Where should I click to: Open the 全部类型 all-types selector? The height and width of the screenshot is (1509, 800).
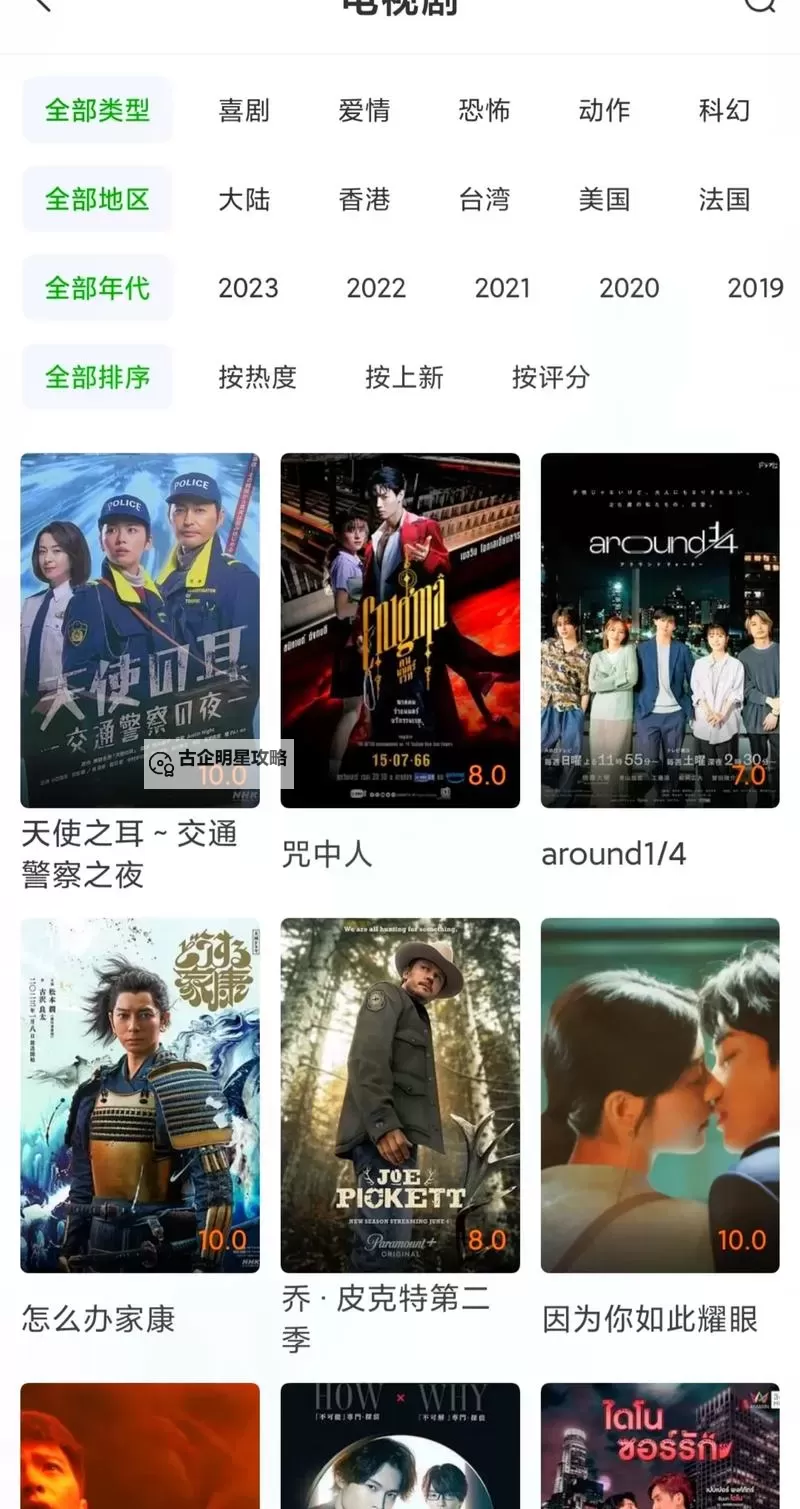[97, 110]
